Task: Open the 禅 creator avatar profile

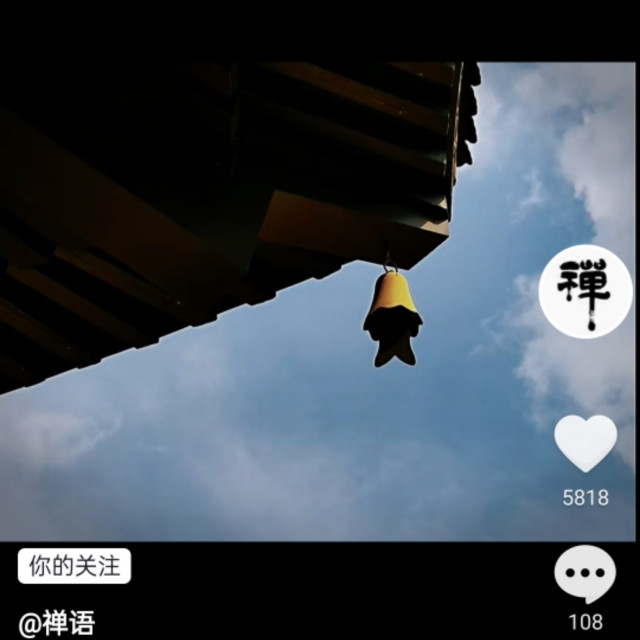Action: [x=585, y=291]
